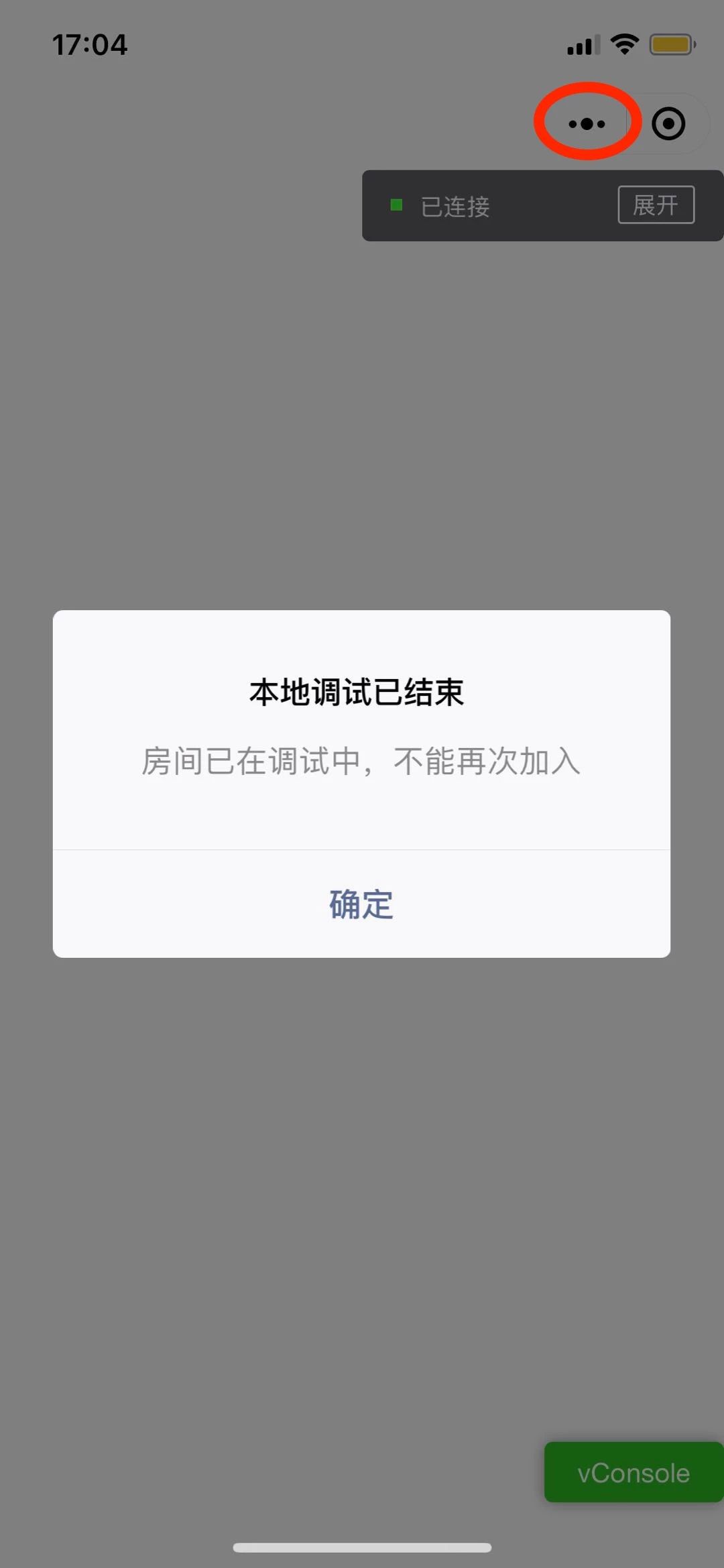The image size is (724, 1568).
Task: Open the three-dot more menu
Action: [x=587, y=124]
